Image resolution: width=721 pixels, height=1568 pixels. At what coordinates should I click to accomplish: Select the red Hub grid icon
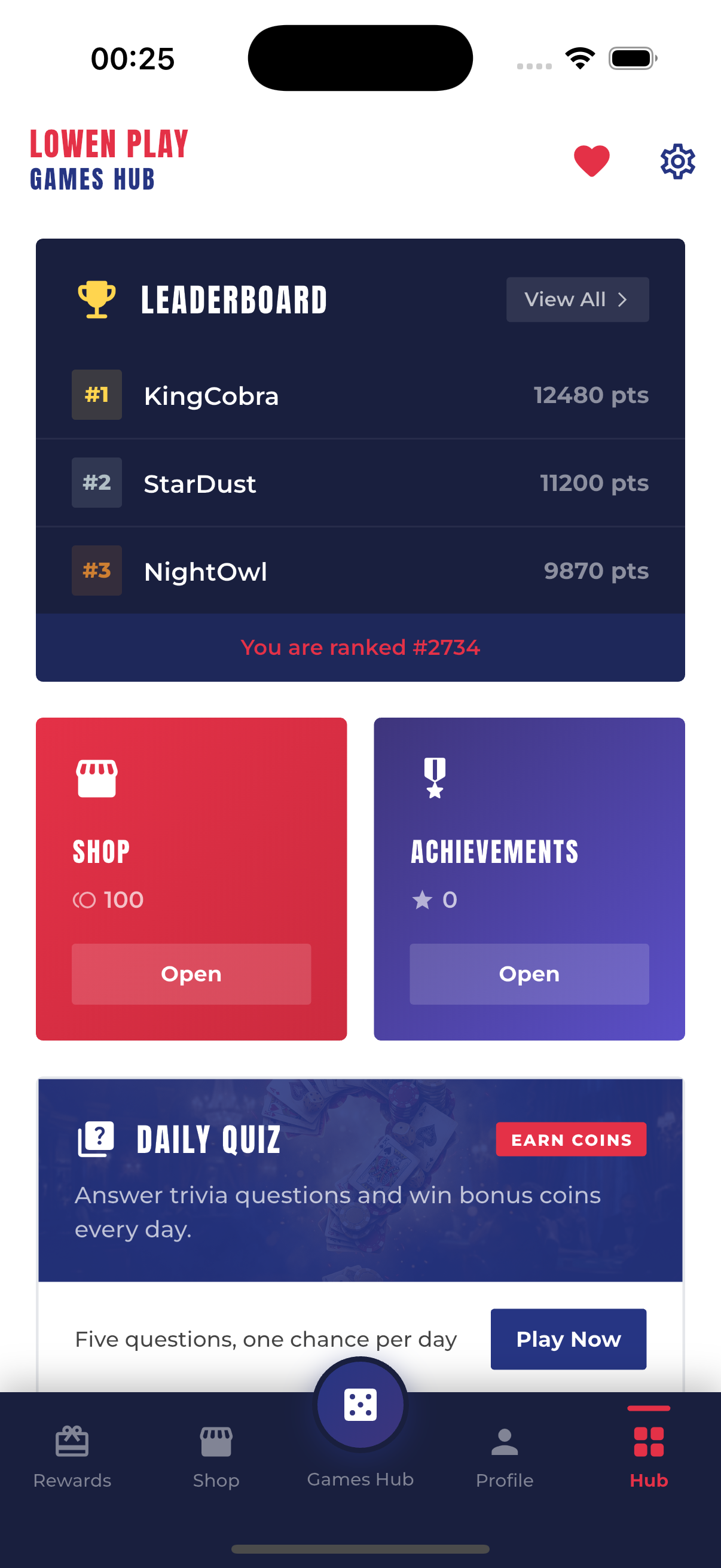point(647,1442)
